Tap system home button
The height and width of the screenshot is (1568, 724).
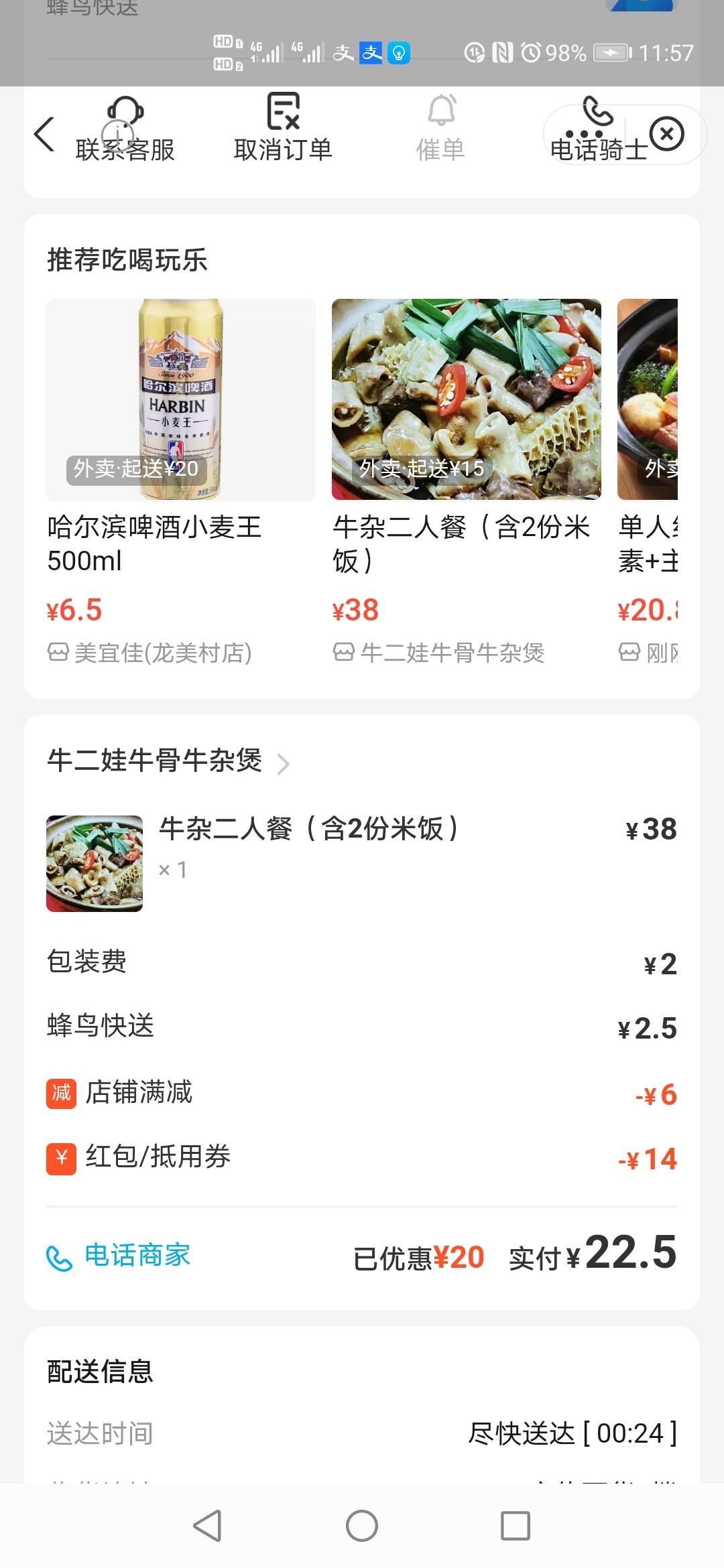coord(362,1526)
